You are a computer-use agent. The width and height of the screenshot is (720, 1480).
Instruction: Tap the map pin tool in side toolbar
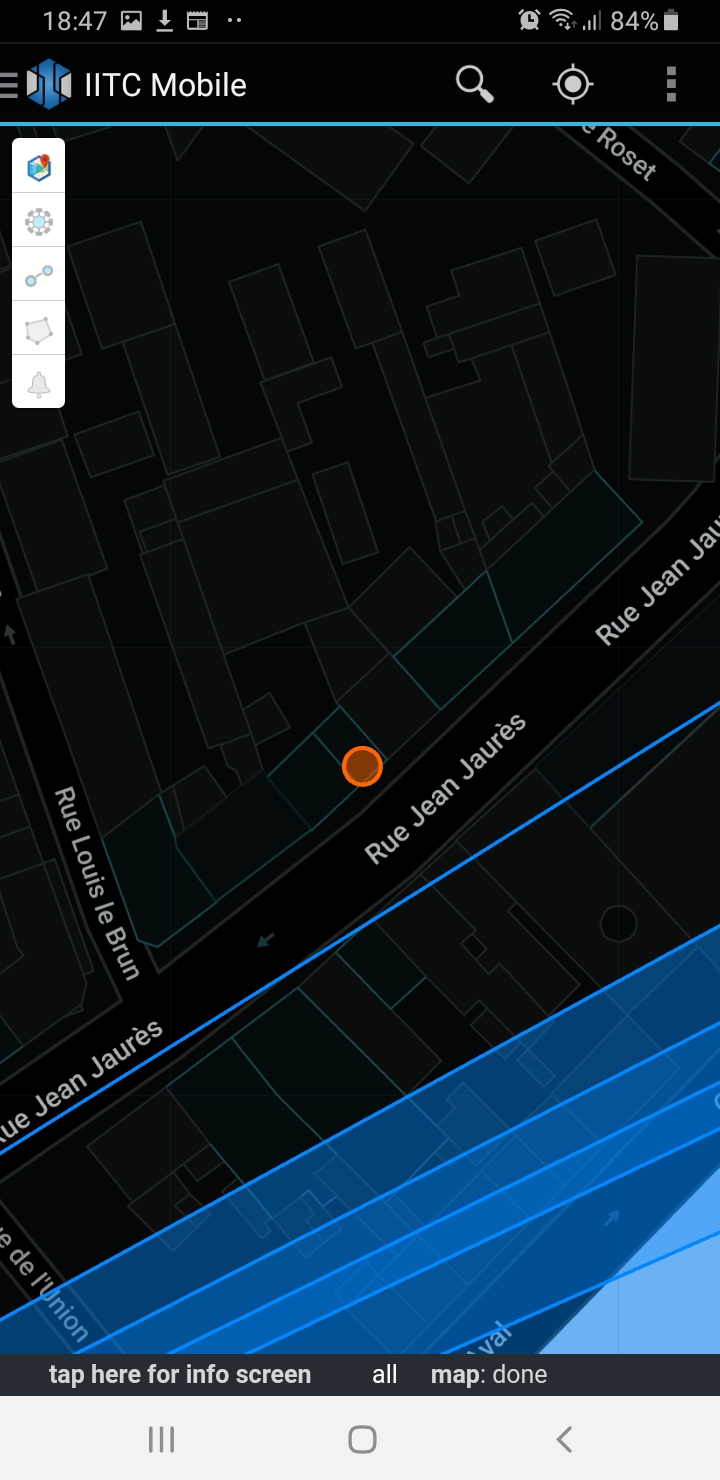pyautogui.click(x=39, y=168)
